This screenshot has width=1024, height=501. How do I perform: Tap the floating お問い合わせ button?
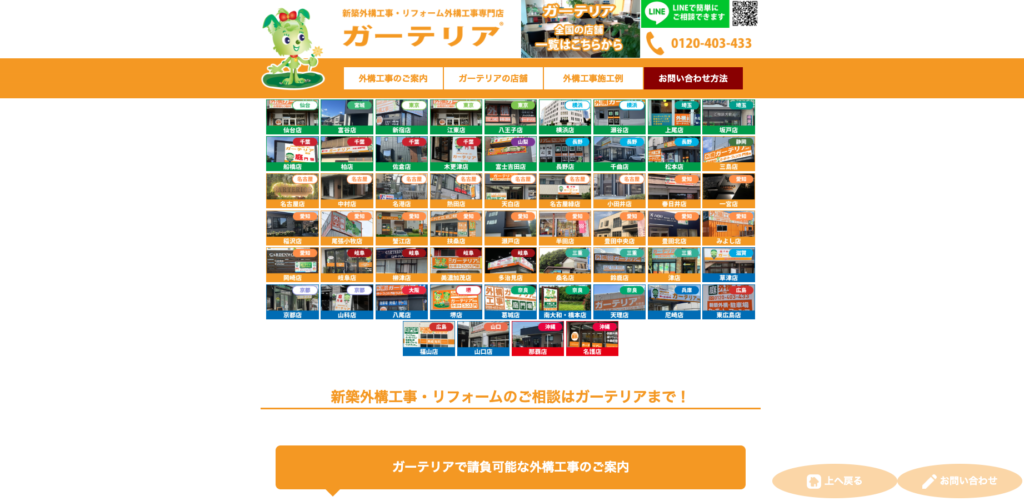point(959,481)
